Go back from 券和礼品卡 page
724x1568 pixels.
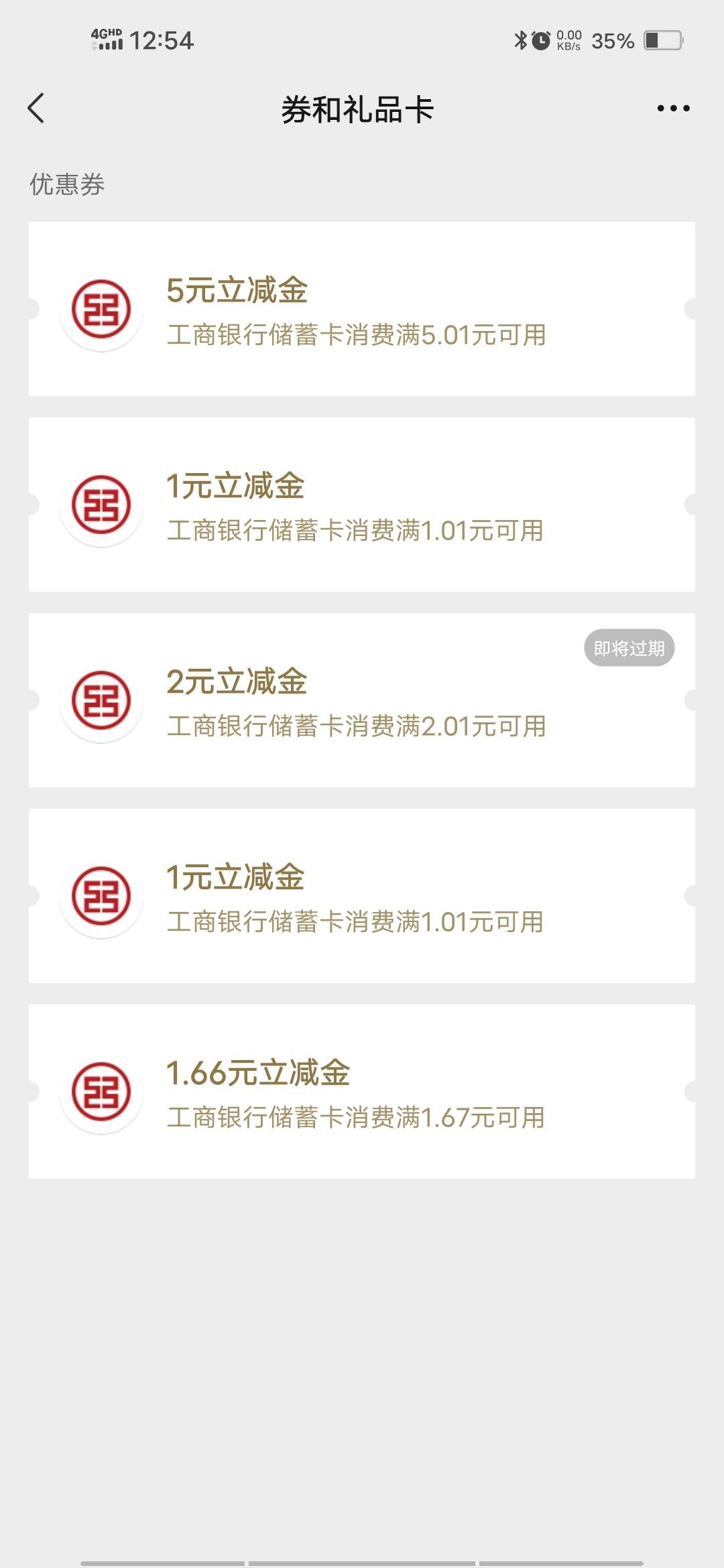pos(36,108)
